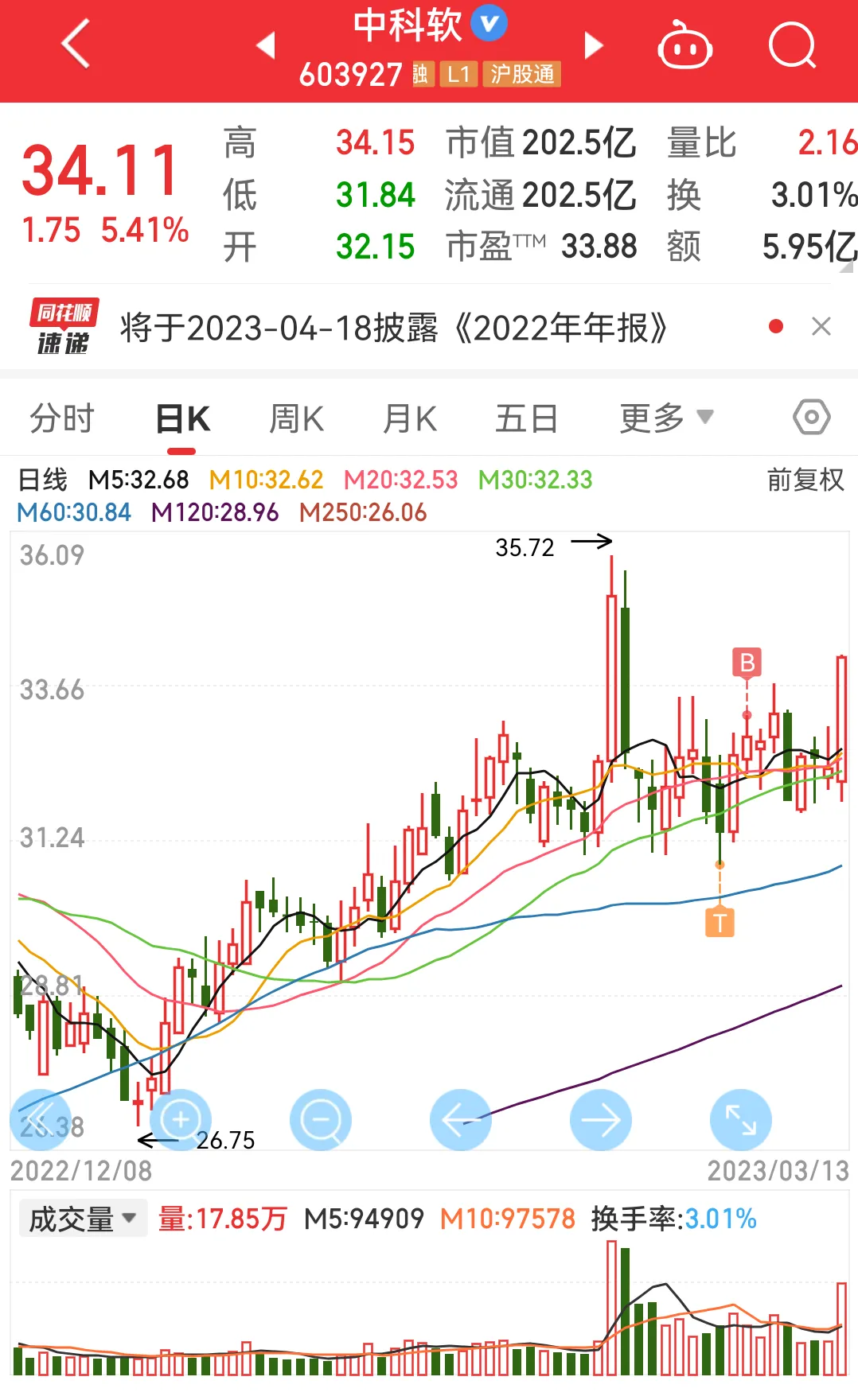This screenshot has width=858, height=1400.
Task: Open chart settings hexagon icon
Action: tap(811, 417)
